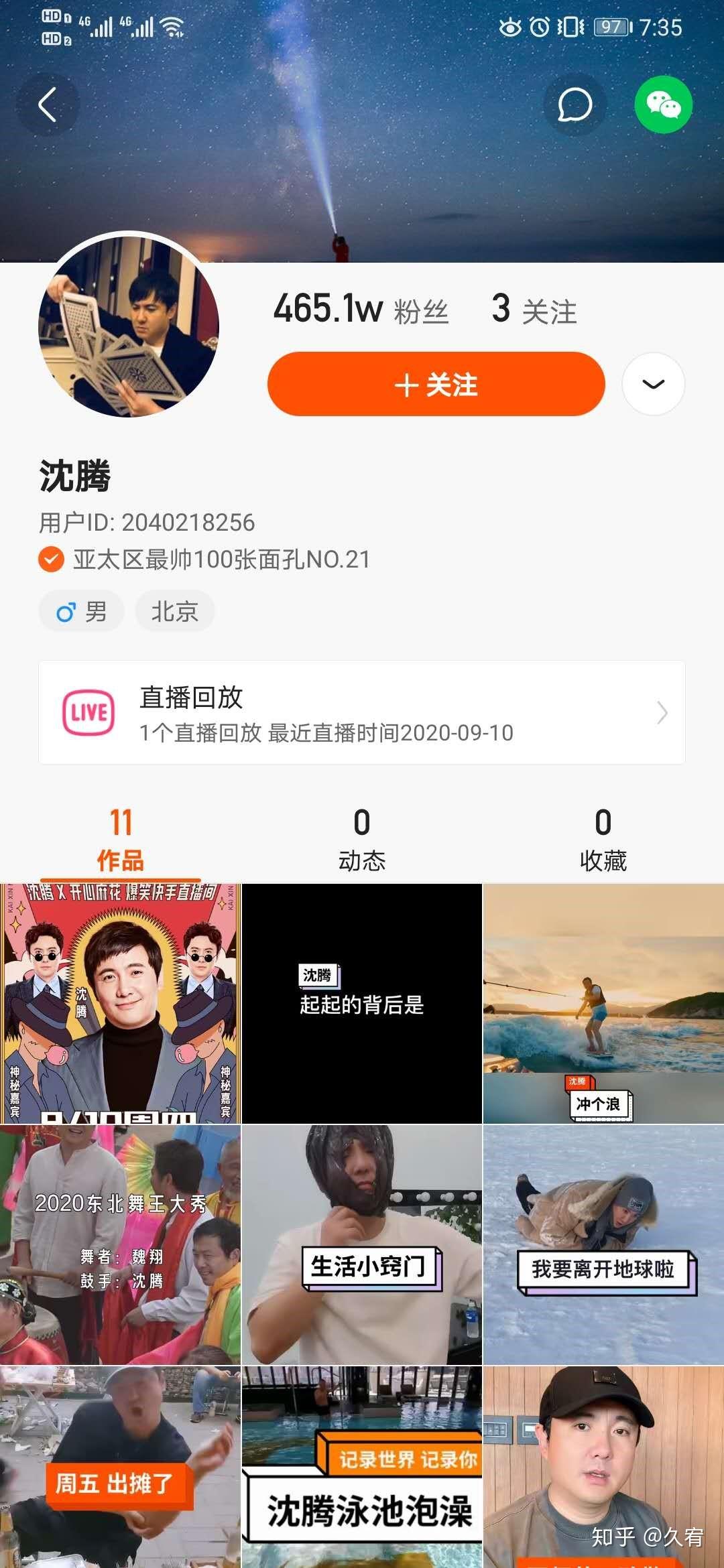Open the 465.1w 粉丝 followers list

pos(361,309)
